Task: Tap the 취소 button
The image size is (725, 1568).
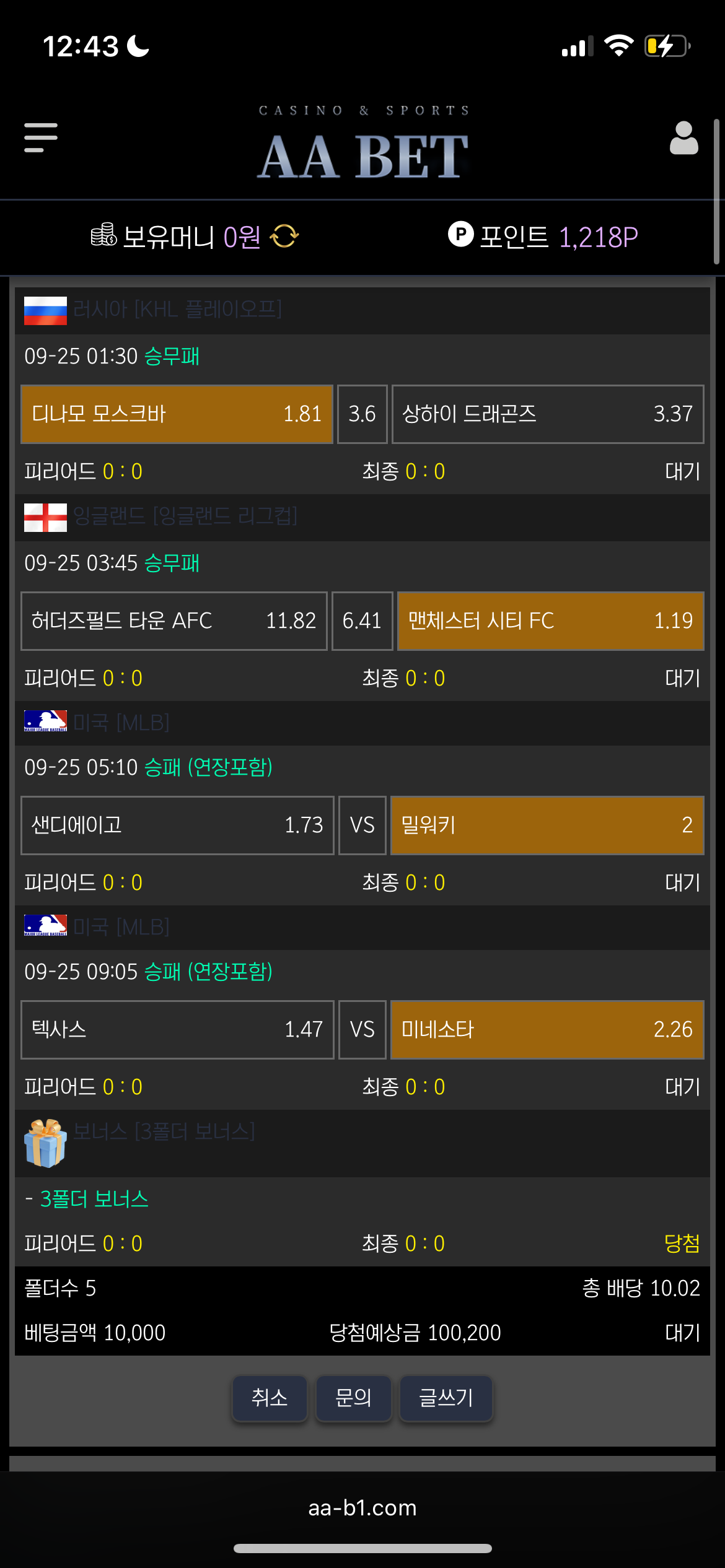Action: tap(270, 1398)
